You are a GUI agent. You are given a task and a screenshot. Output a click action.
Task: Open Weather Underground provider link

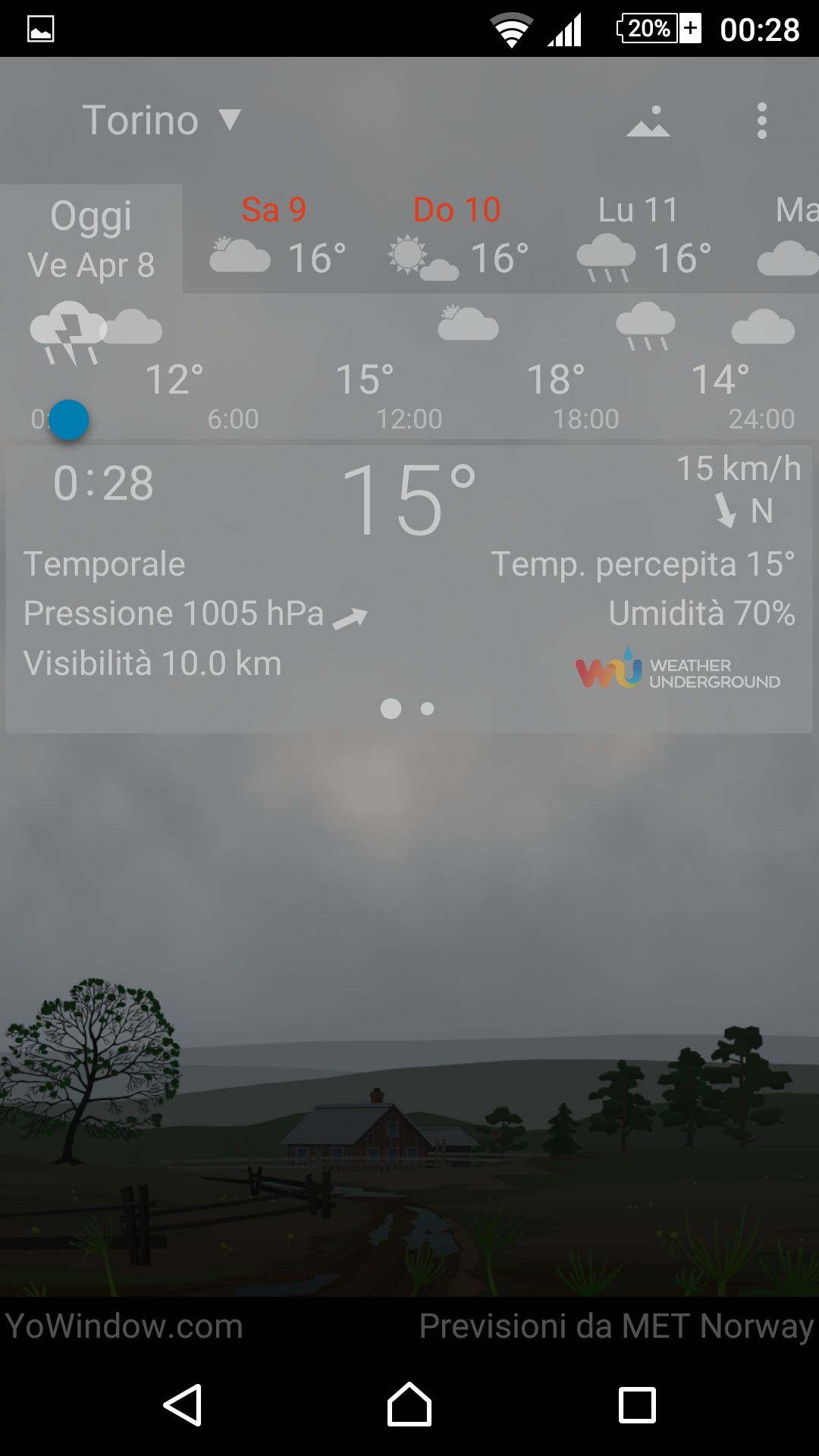click(677, 670)
